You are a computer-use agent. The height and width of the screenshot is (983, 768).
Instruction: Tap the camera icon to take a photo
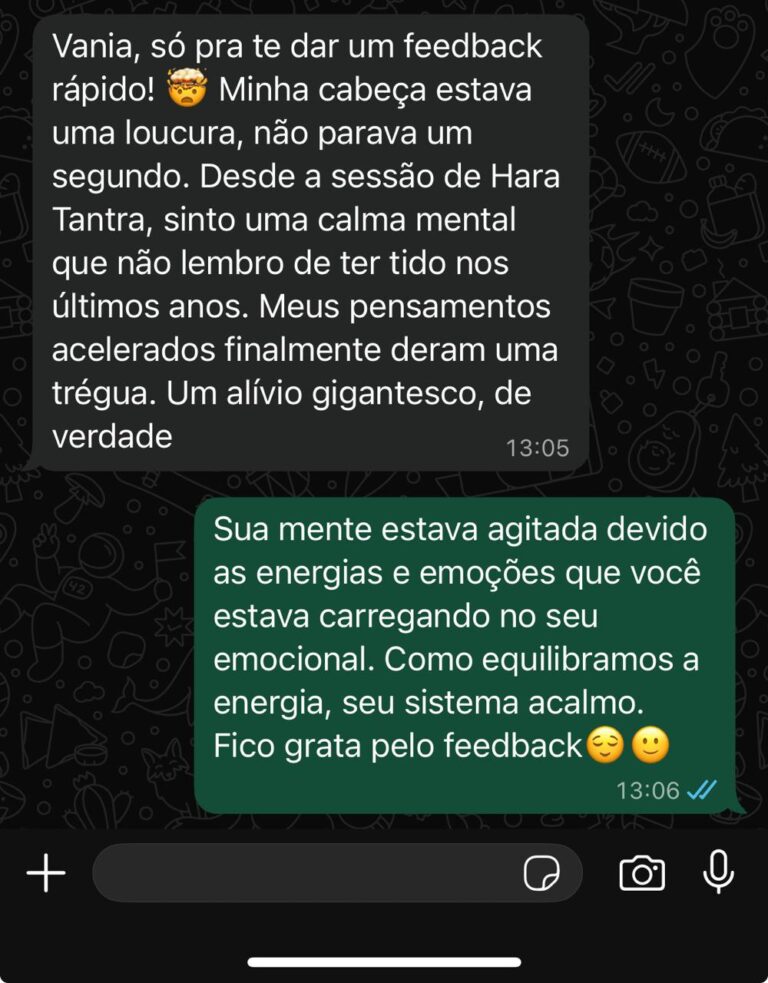644,874
